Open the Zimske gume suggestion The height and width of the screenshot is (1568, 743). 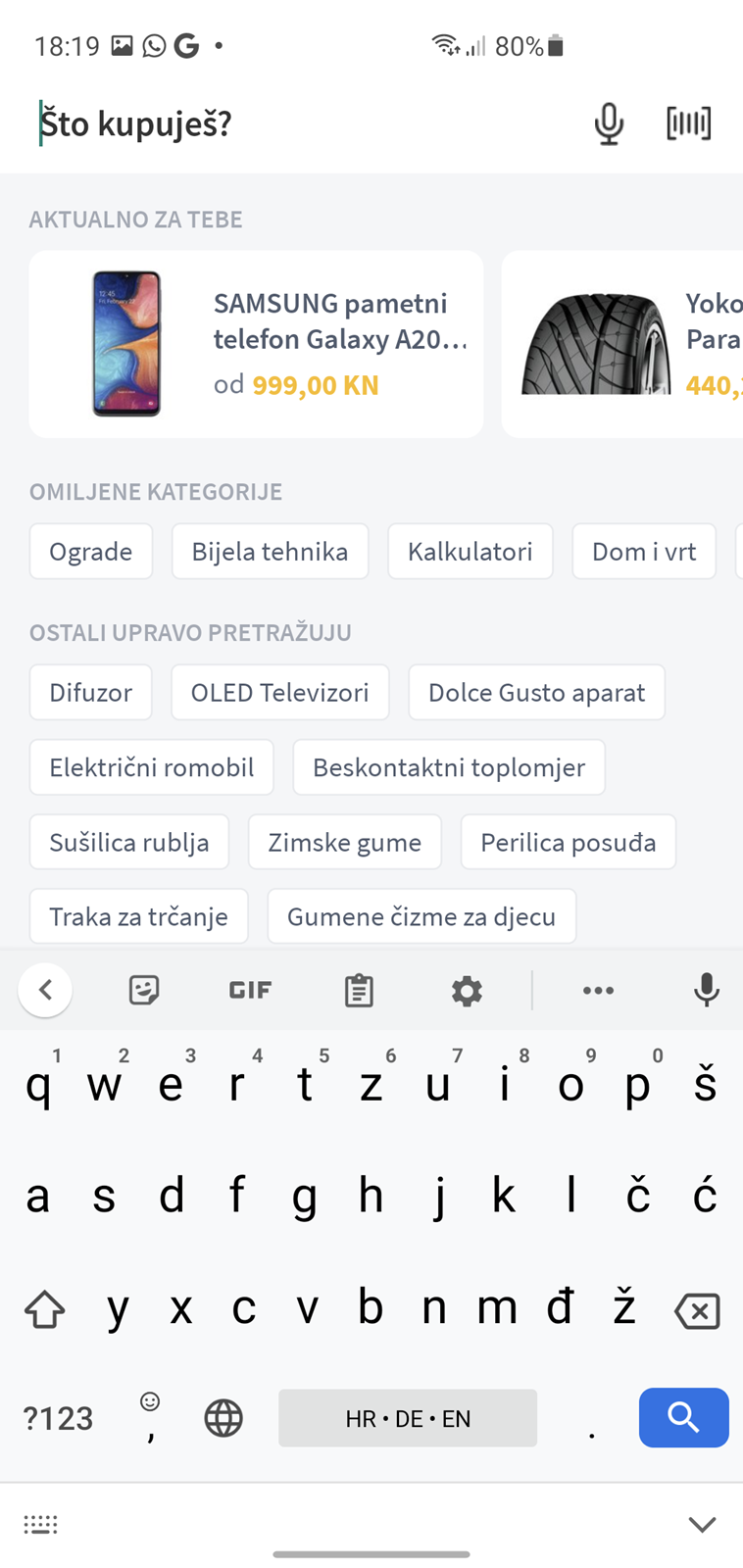[345, 842]
